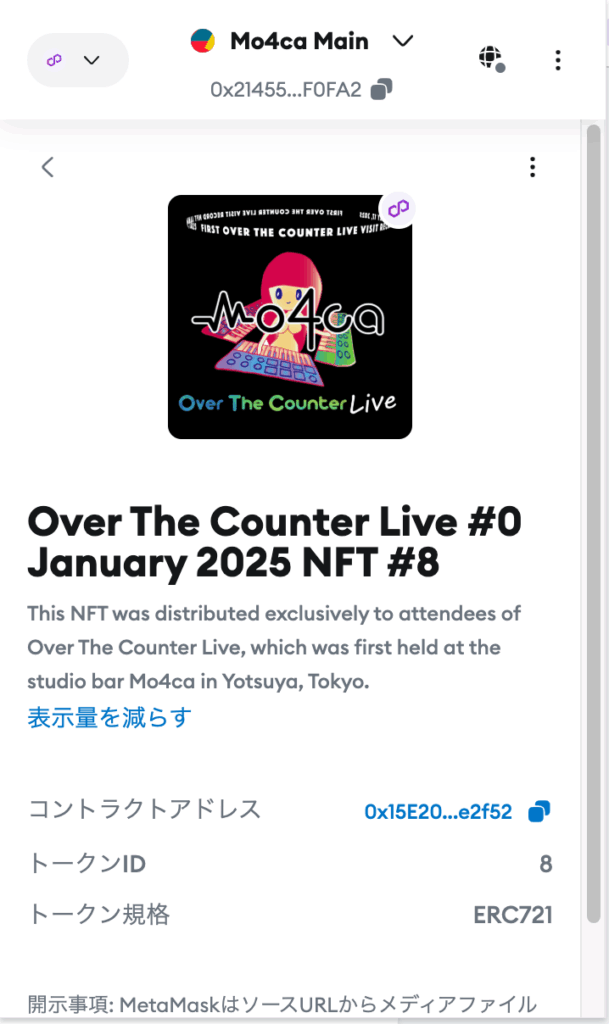This screenshot has width=609, height=1024.
Task: Open contract address 0x15E20...e2f52
Action: (x=438, y=812)
